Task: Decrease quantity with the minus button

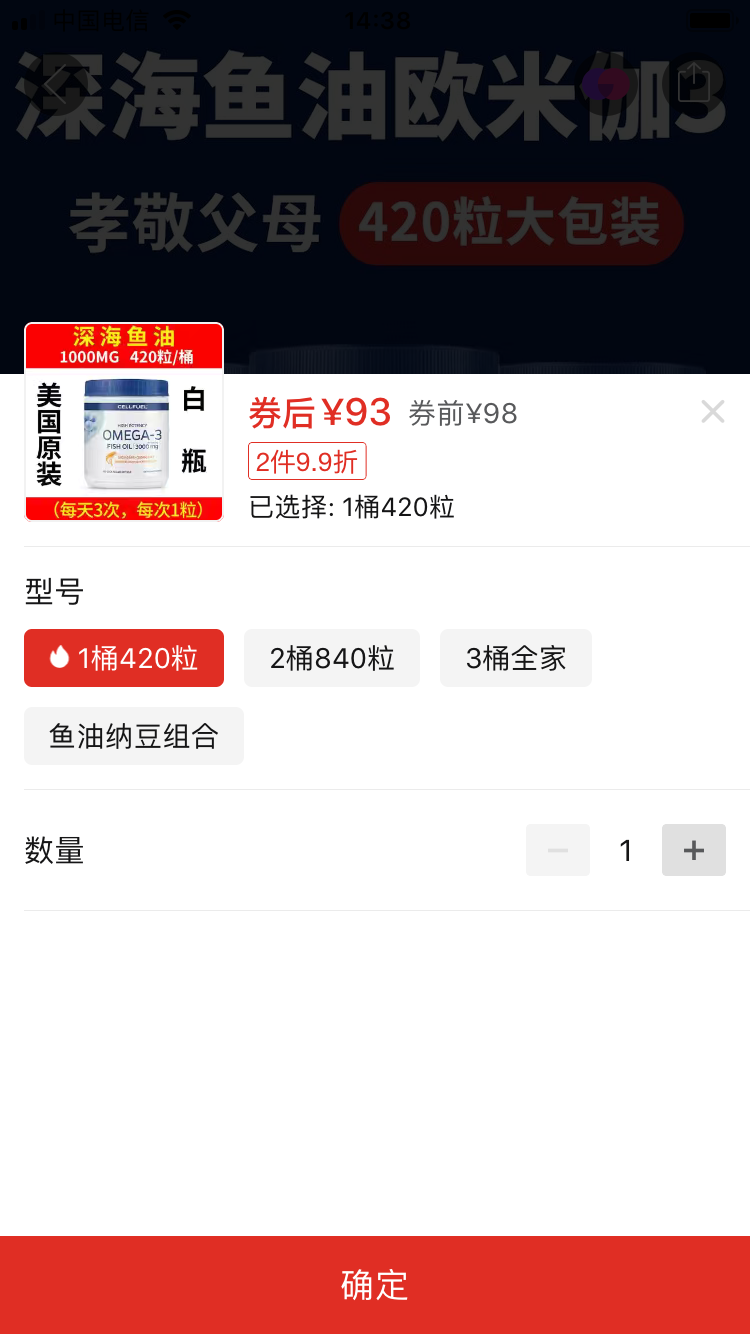Action: [558, 850]
